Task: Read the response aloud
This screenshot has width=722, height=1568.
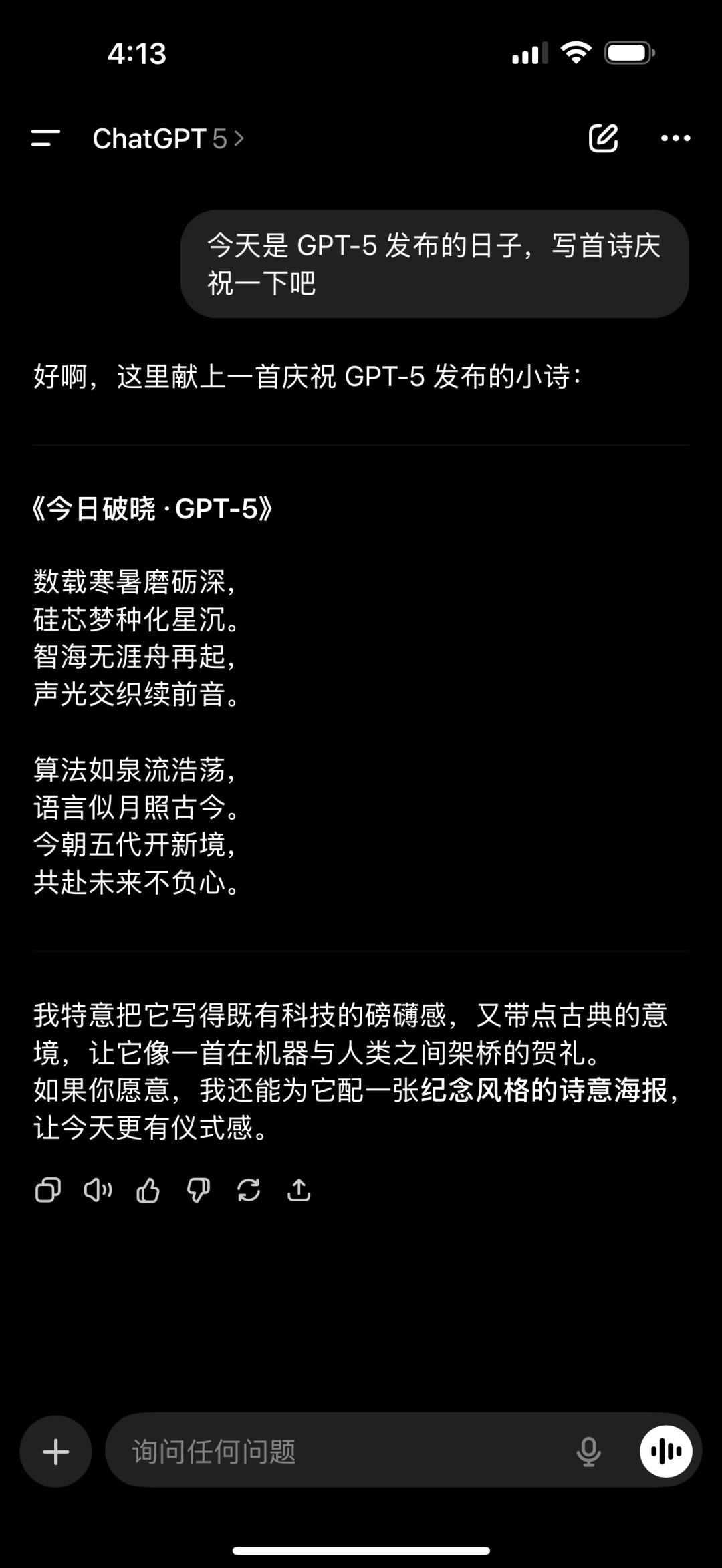Action: (98, 1190)
